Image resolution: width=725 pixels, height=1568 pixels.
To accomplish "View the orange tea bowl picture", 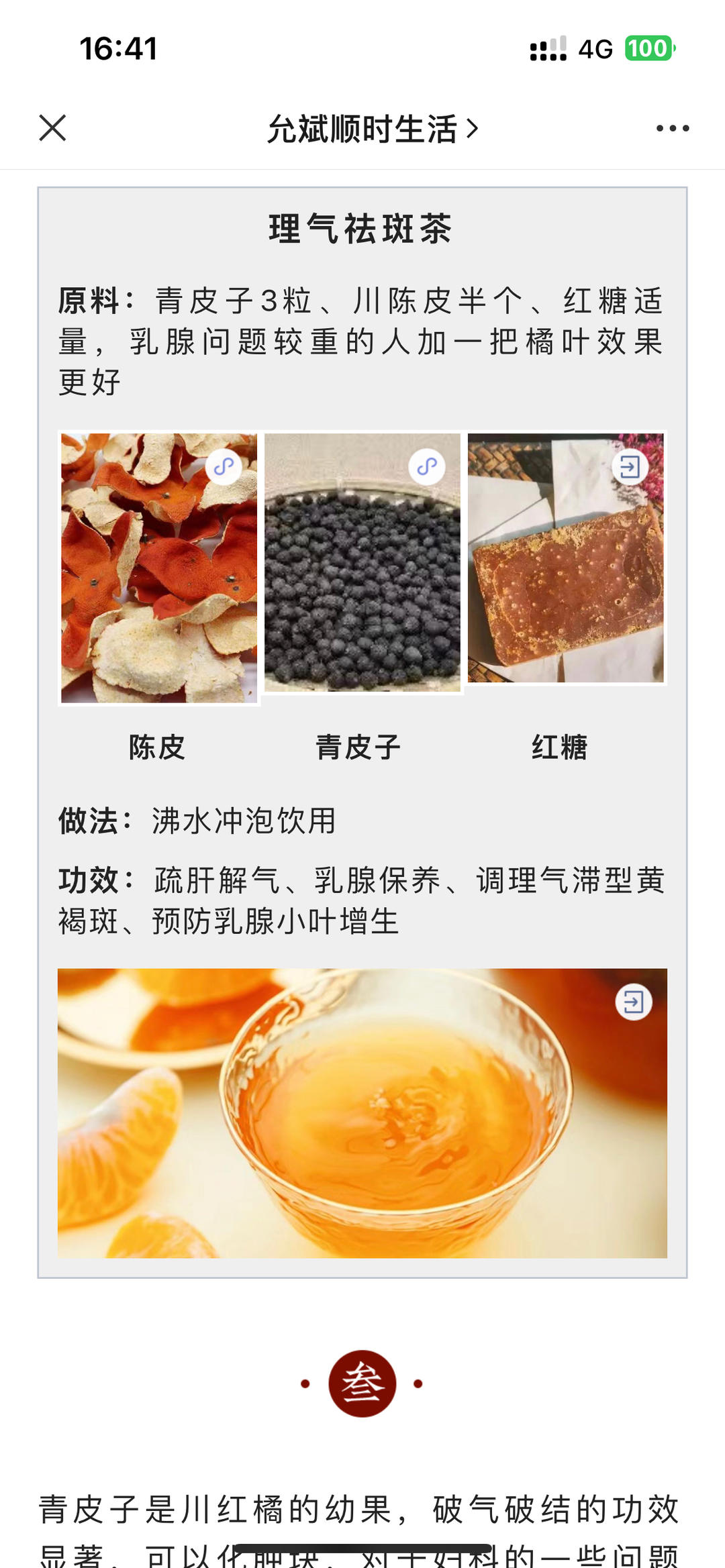I will point(362,1127).
